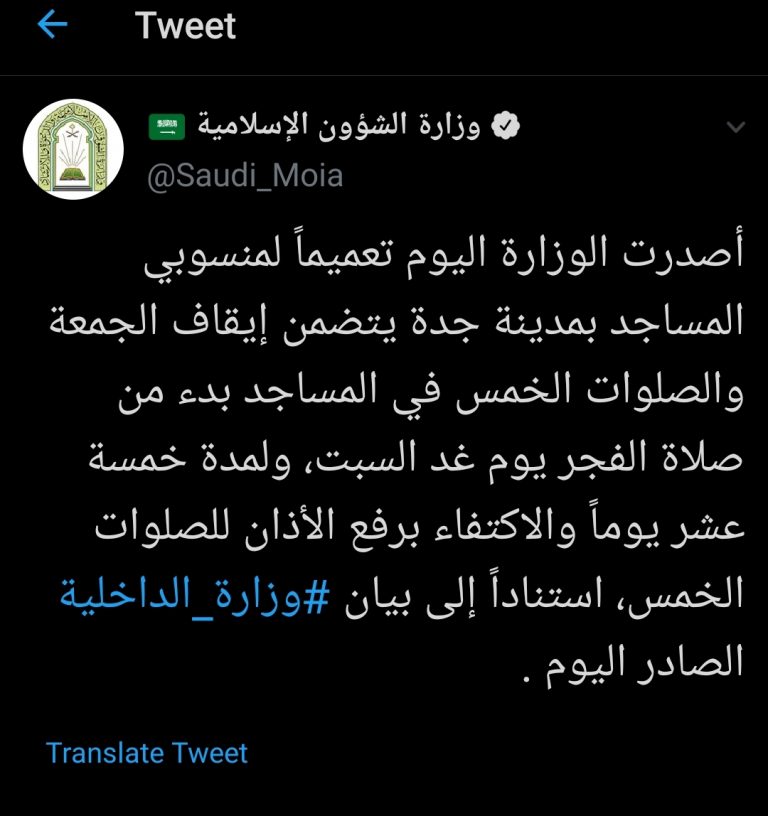
Task: Open the @Saudi_Moia account handle
Action: tap(245, 177)
